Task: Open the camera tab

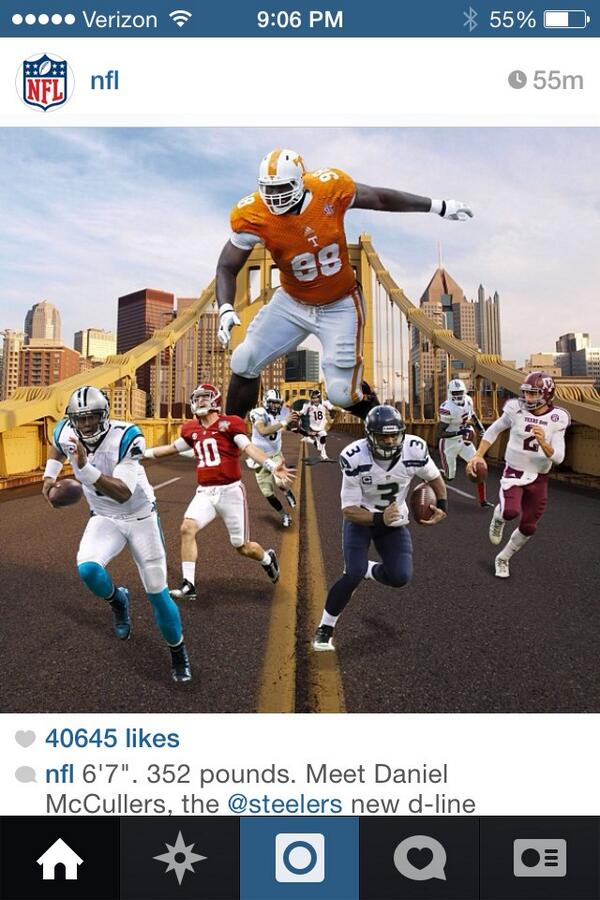Action: 300,858
